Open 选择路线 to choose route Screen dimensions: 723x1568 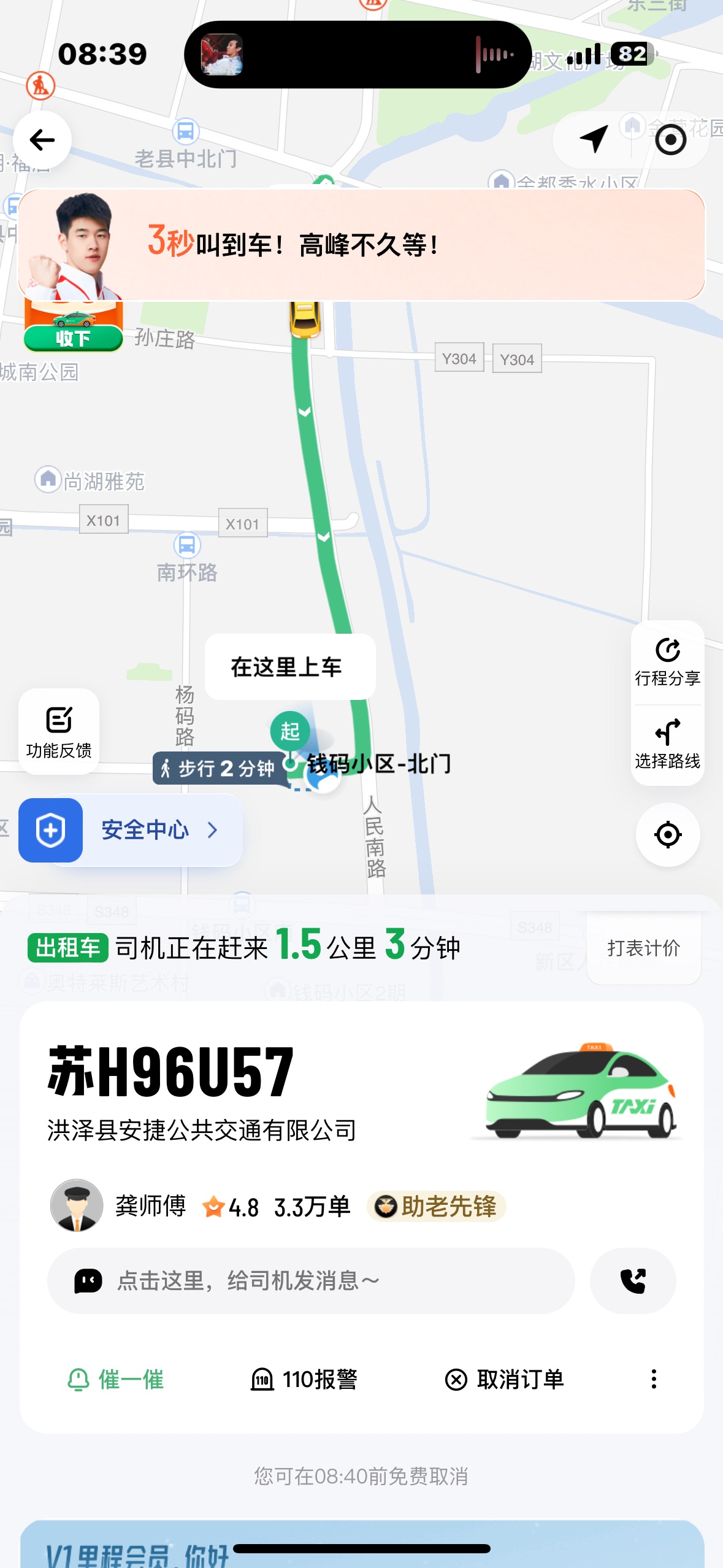coord(667,745)
